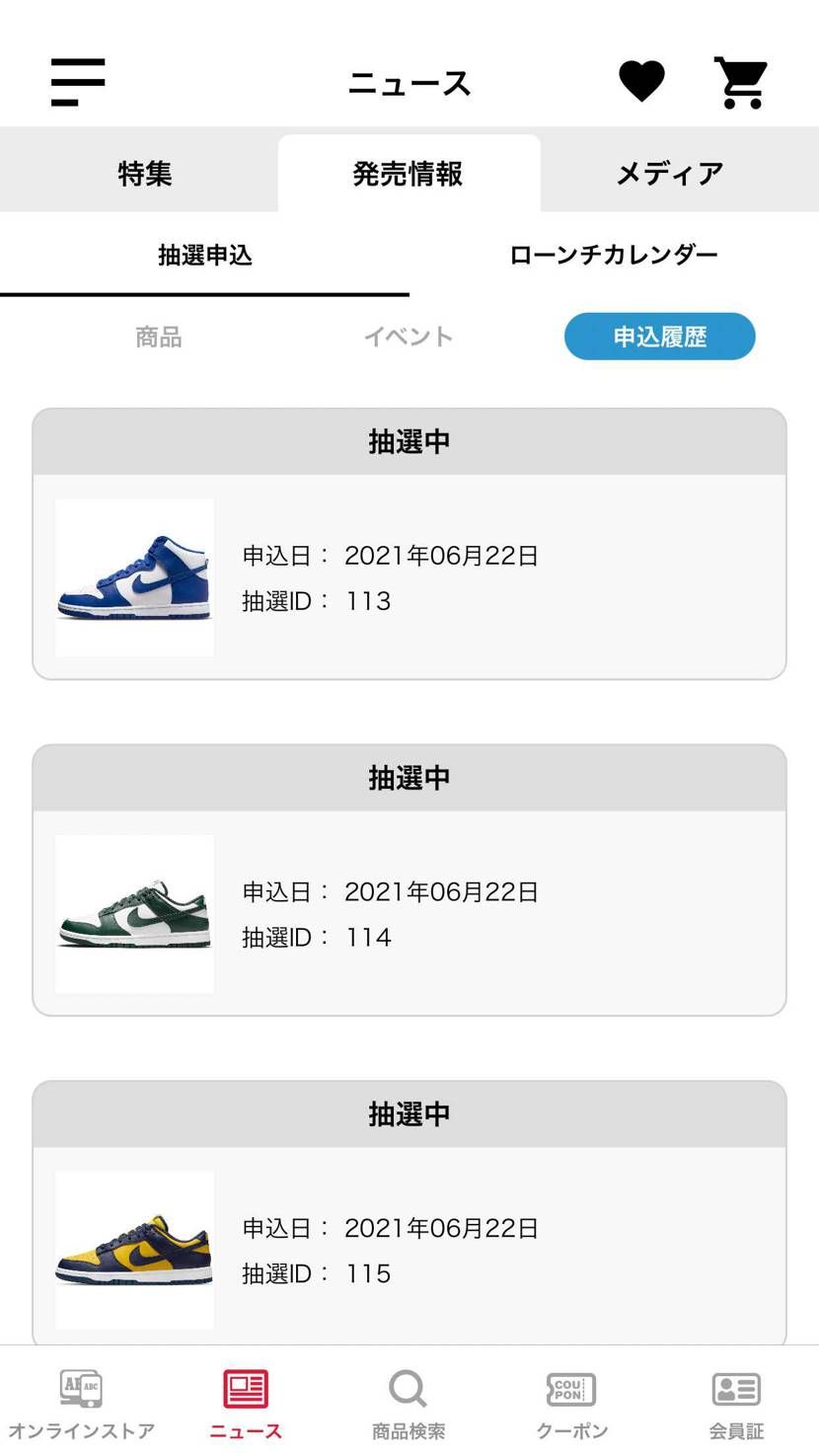The height and width of the screenshot is (1456, 819).
Task: Select the 抽選申込 tab
Action: point(204,254)
